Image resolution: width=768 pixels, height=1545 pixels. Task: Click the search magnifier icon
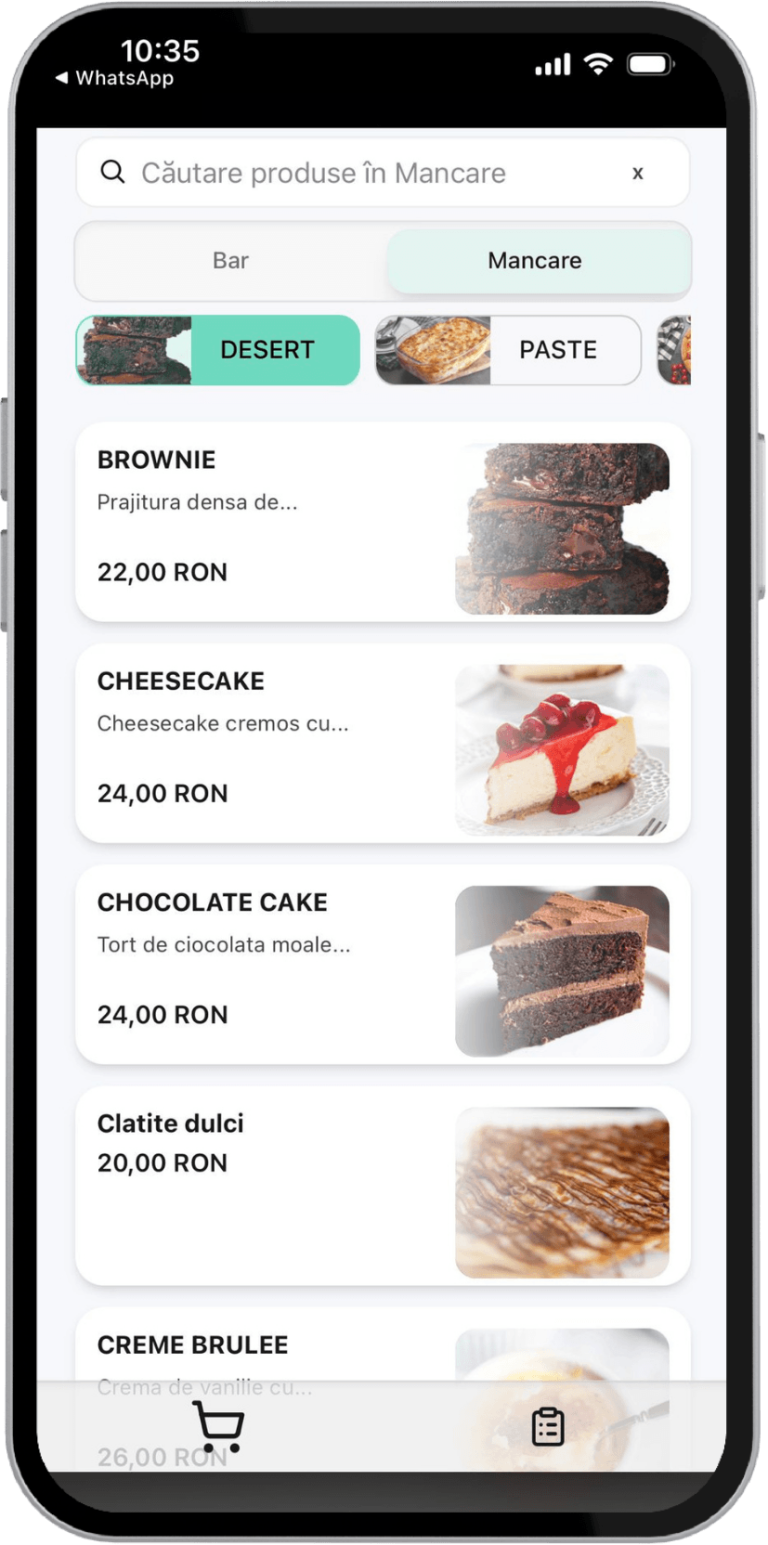[x=112, y=172]
